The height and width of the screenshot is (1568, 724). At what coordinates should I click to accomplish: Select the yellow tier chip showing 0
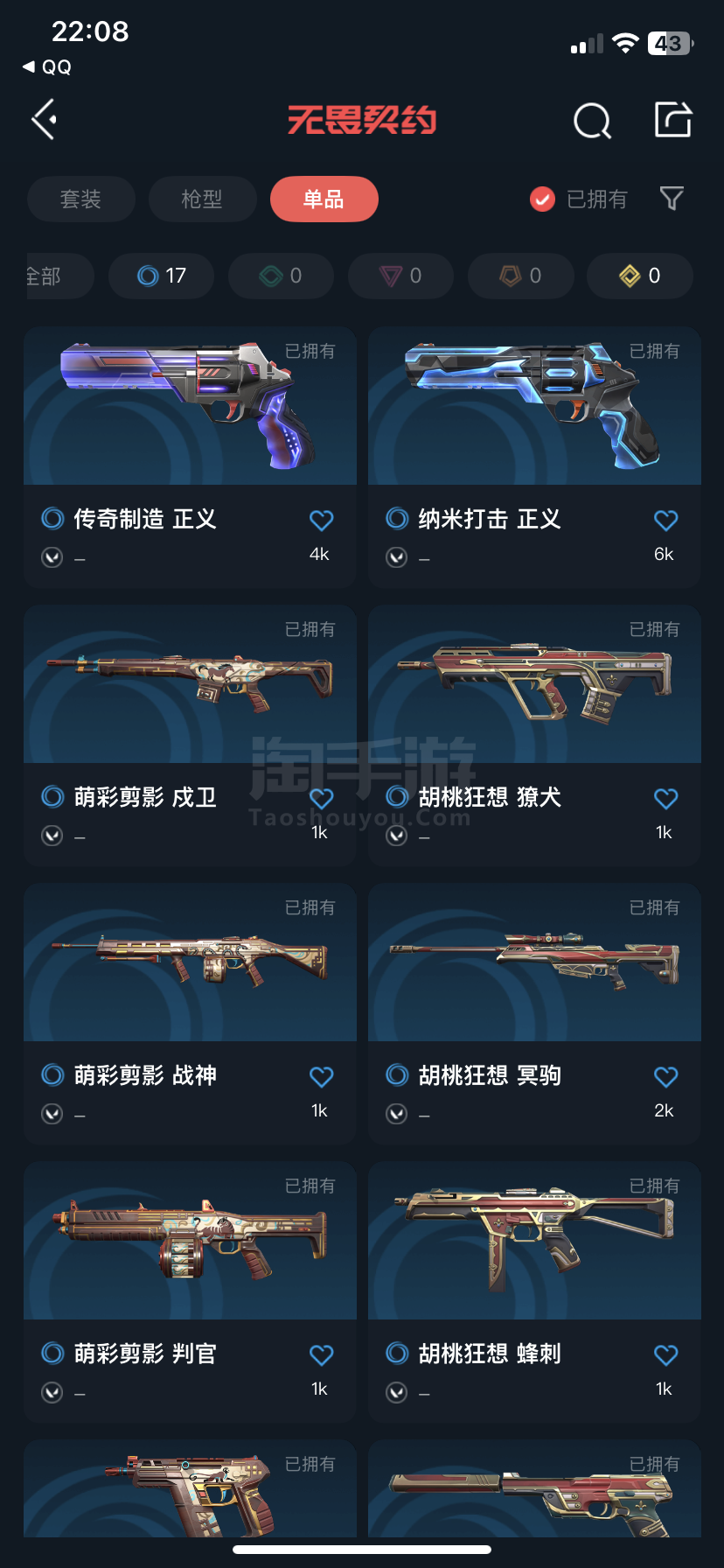click(x=640, y=276)
